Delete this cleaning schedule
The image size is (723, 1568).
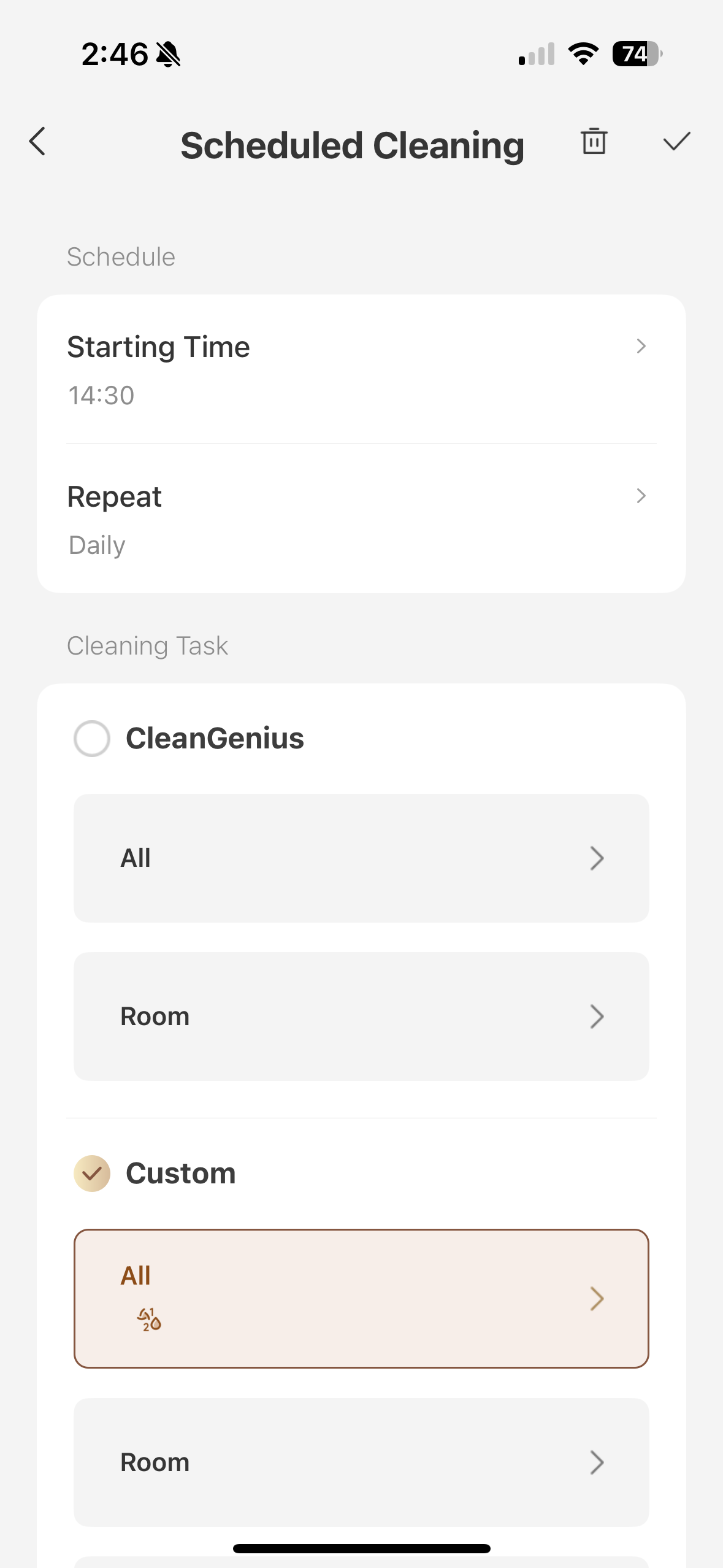coord(594,142)
